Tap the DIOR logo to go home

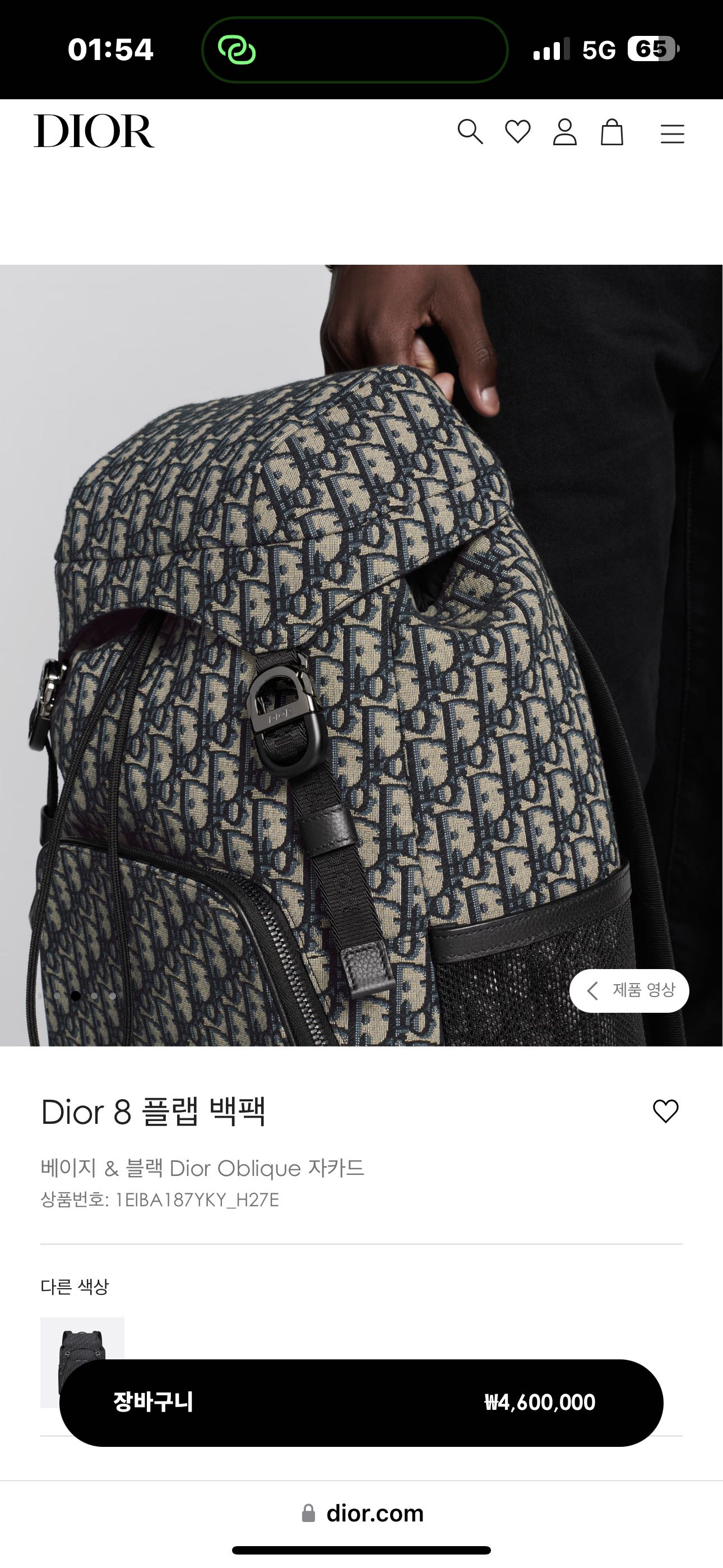click(94, 131)
